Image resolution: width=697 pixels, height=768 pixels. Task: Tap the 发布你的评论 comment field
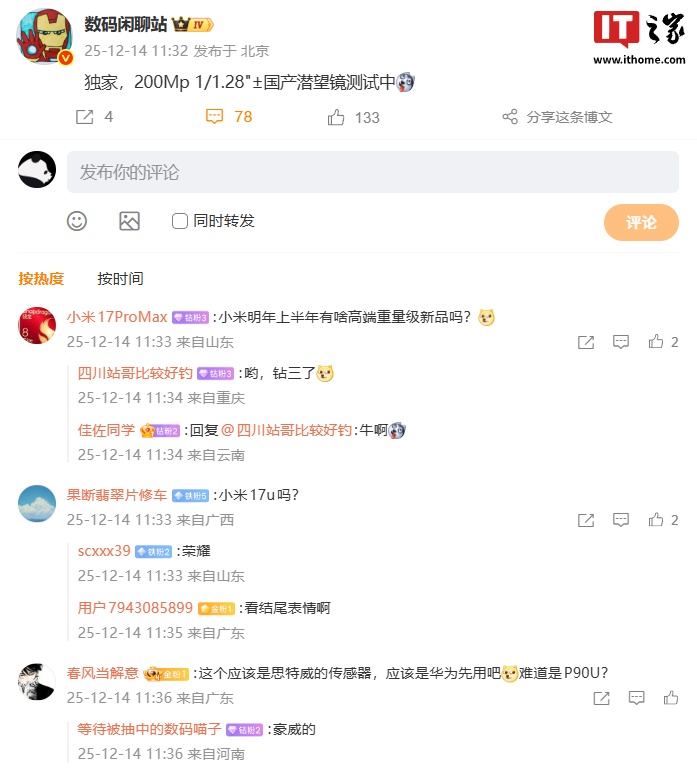pos(372,172)
